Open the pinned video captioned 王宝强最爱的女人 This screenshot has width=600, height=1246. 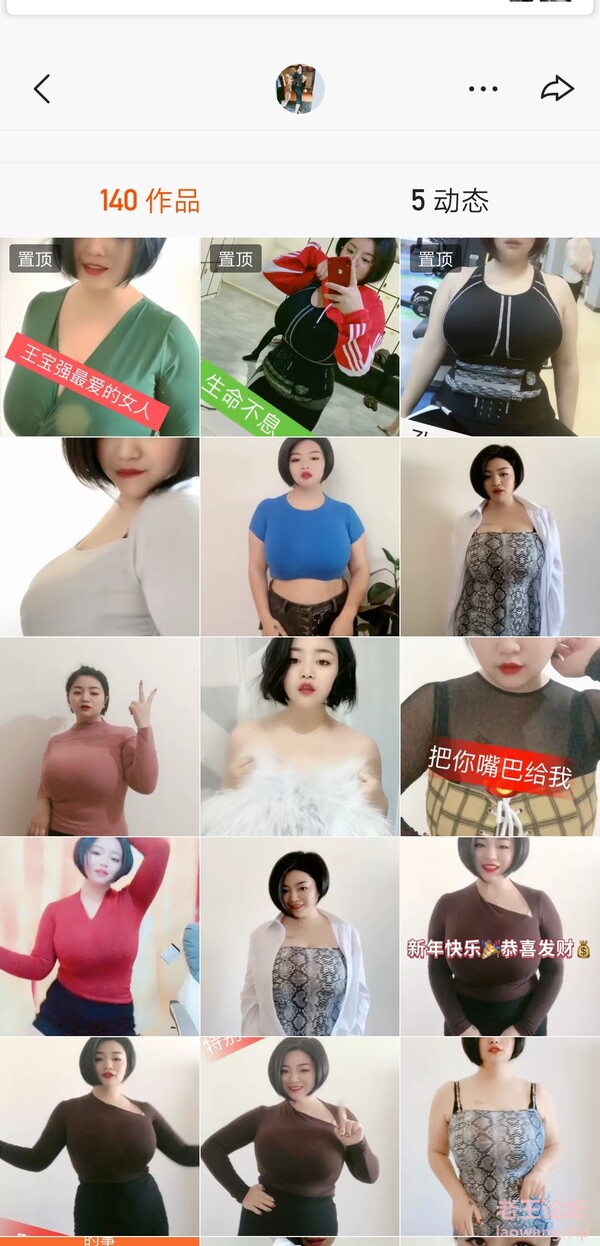point(99,337)
